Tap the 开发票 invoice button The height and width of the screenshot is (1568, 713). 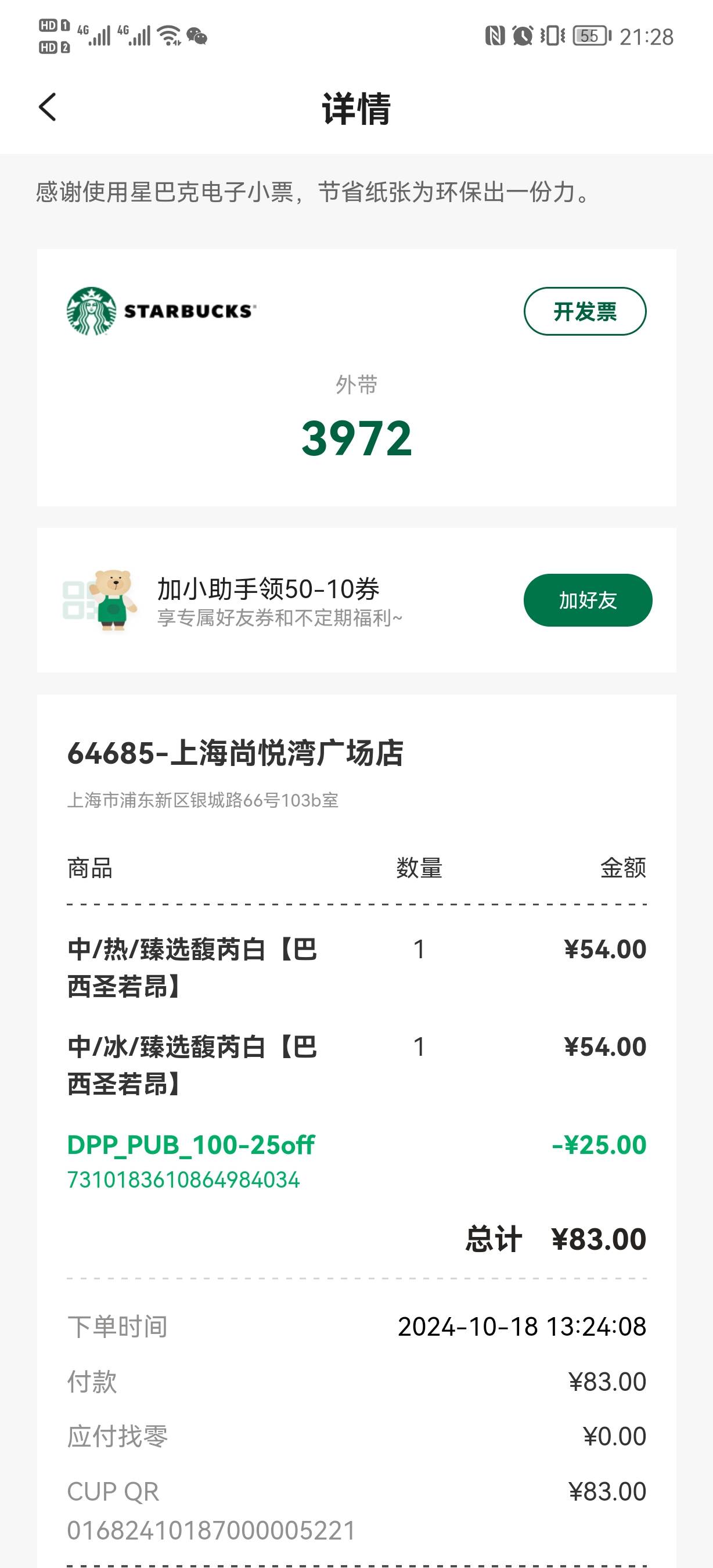(585, 311)
